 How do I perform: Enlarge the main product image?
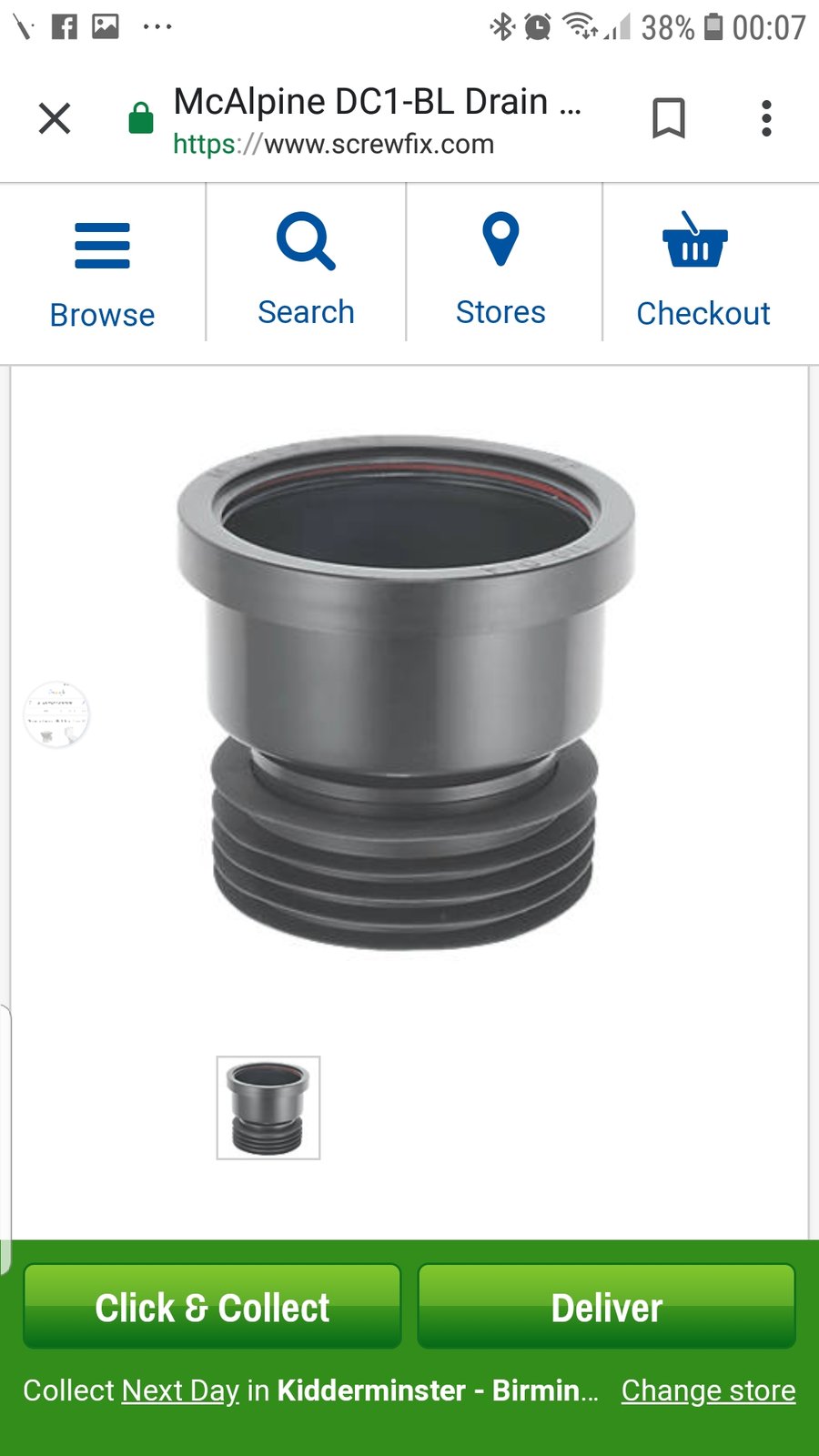point(405,693)
